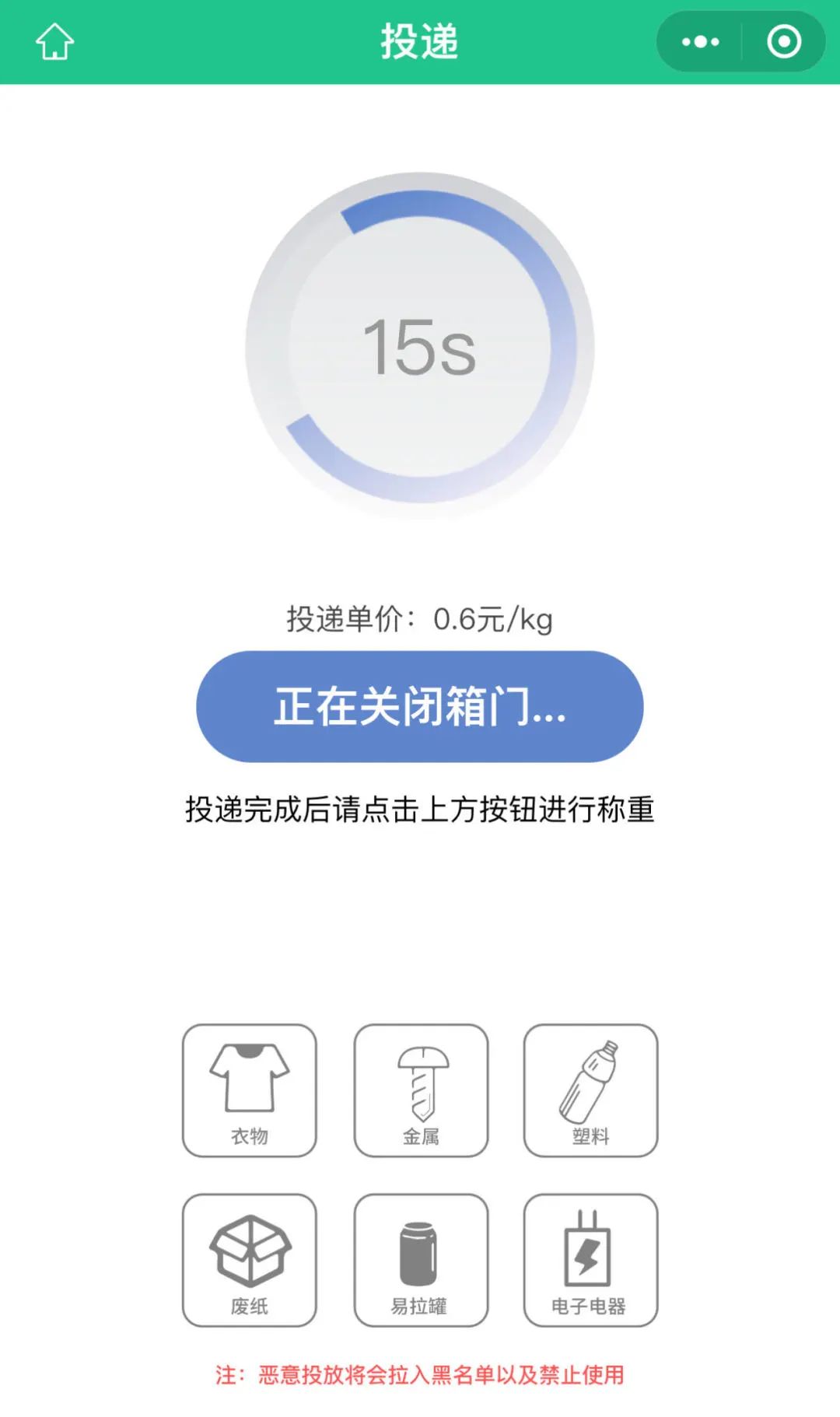Choose the 金属 category
This screenshot has width=840, height=1417.
[x=421, y=1090]
